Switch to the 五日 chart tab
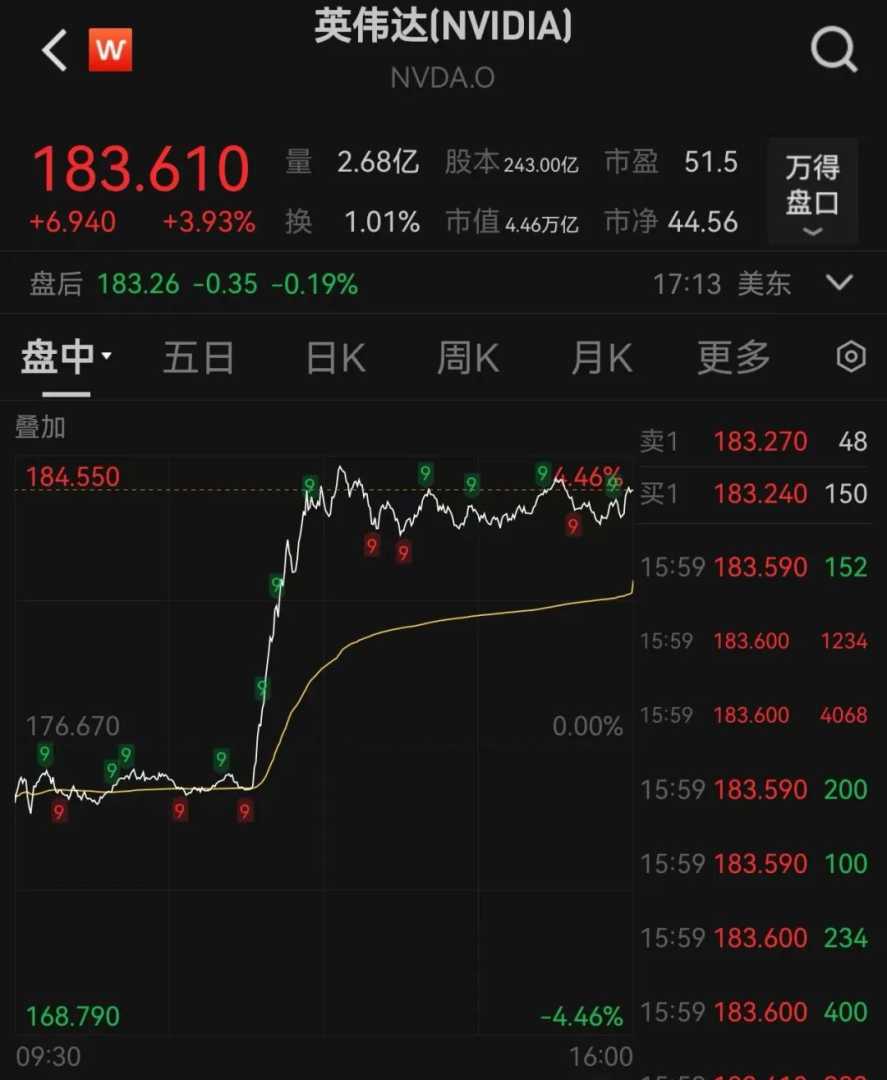This screenshot has width=887, height=1080. (x=198, y=357)
